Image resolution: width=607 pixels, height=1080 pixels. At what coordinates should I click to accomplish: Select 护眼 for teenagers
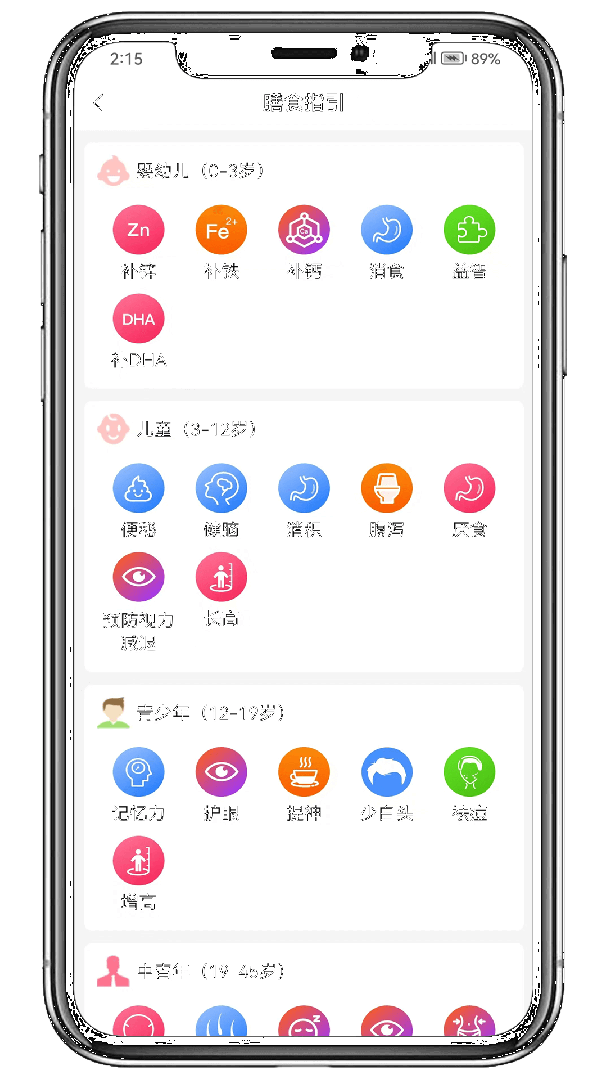221,773
